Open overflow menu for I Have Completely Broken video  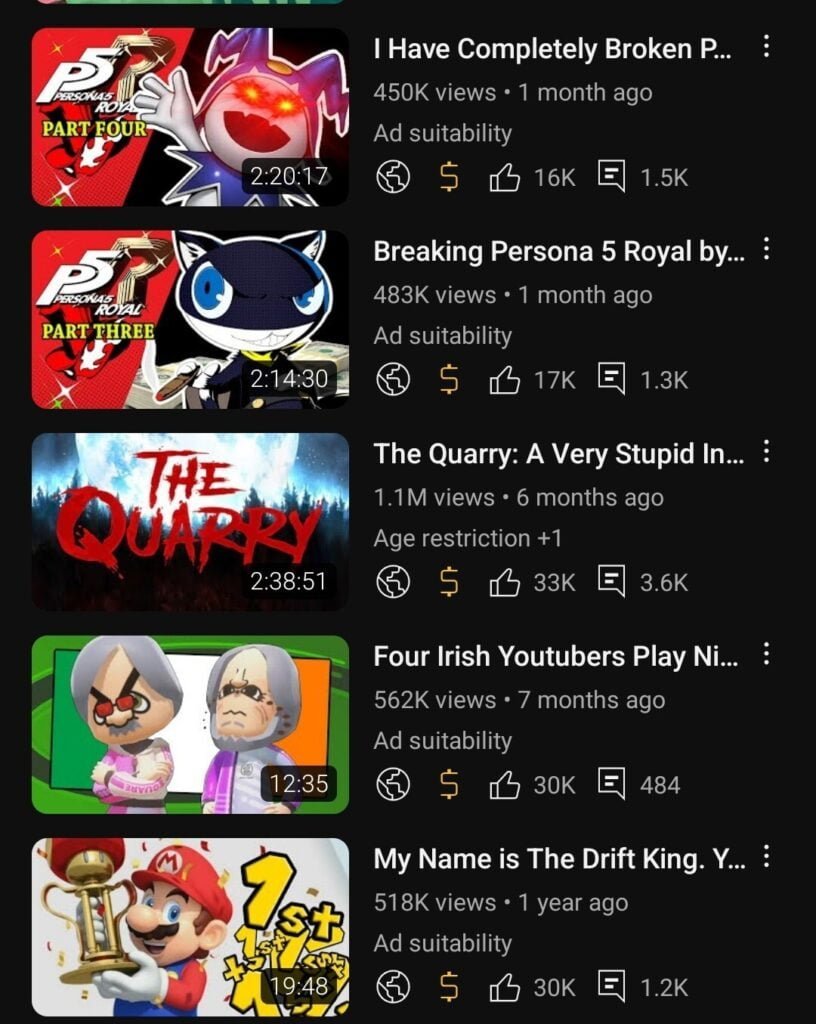coord(766,46)
